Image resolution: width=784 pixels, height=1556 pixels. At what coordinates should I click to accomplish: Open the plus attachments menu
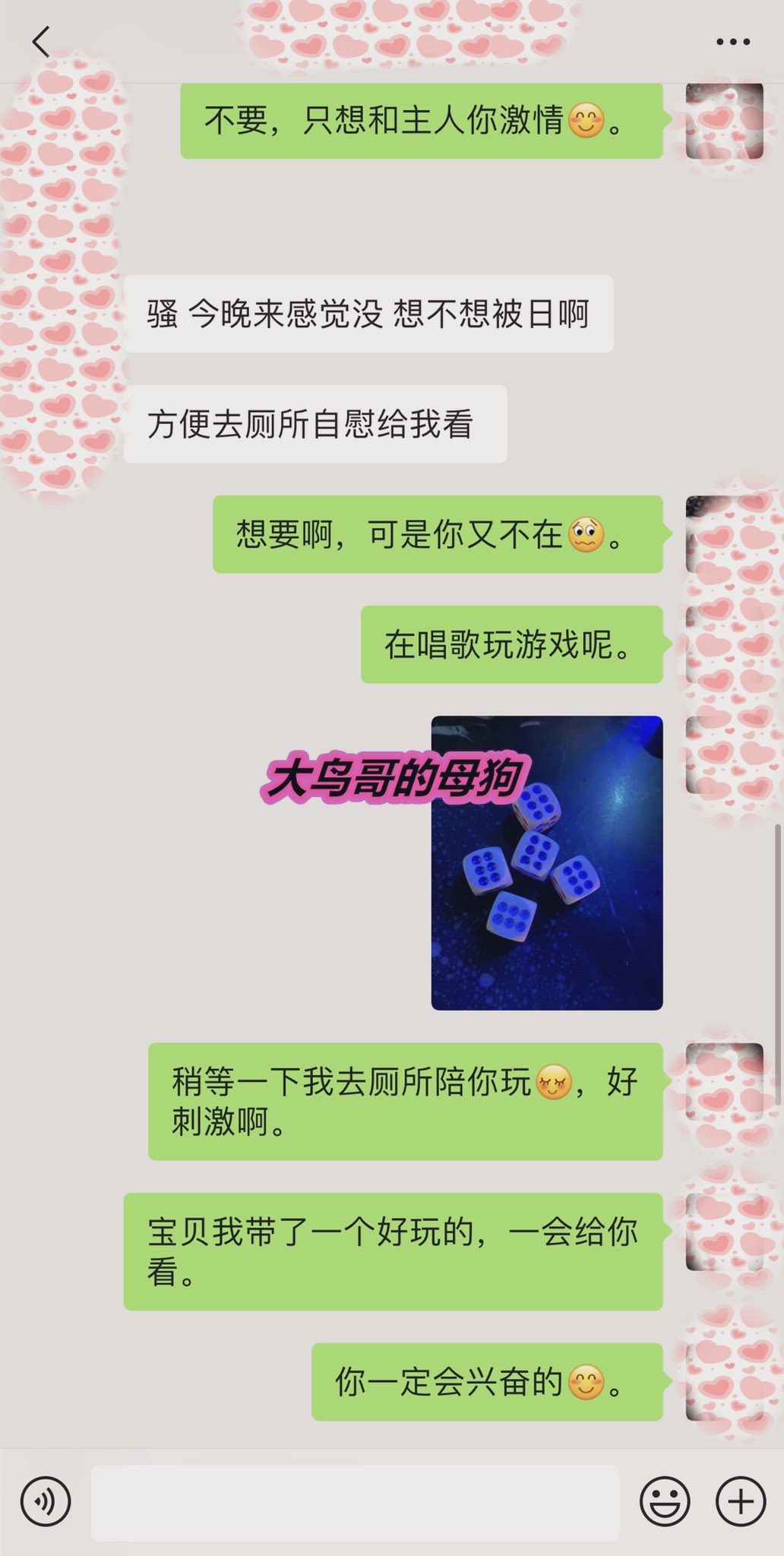coord(741,1501)
